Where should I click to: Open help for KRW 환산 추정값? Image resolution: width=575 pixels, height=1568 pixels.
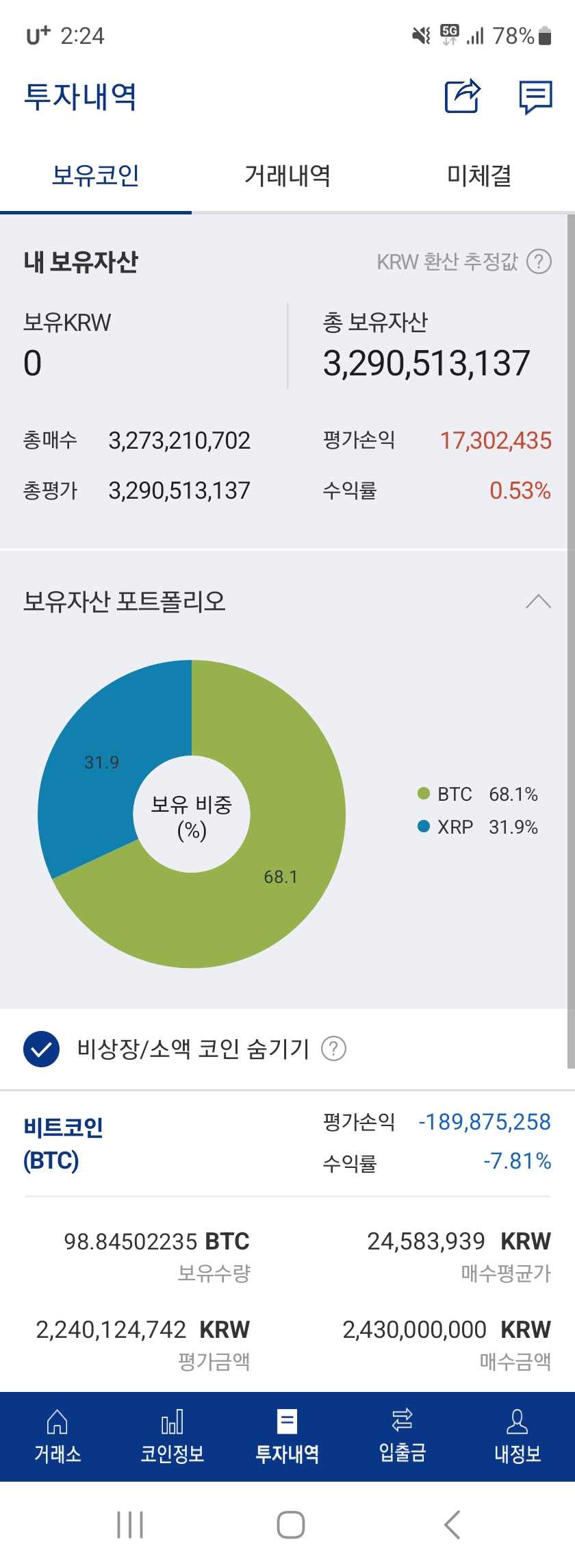tap(539, 262)
